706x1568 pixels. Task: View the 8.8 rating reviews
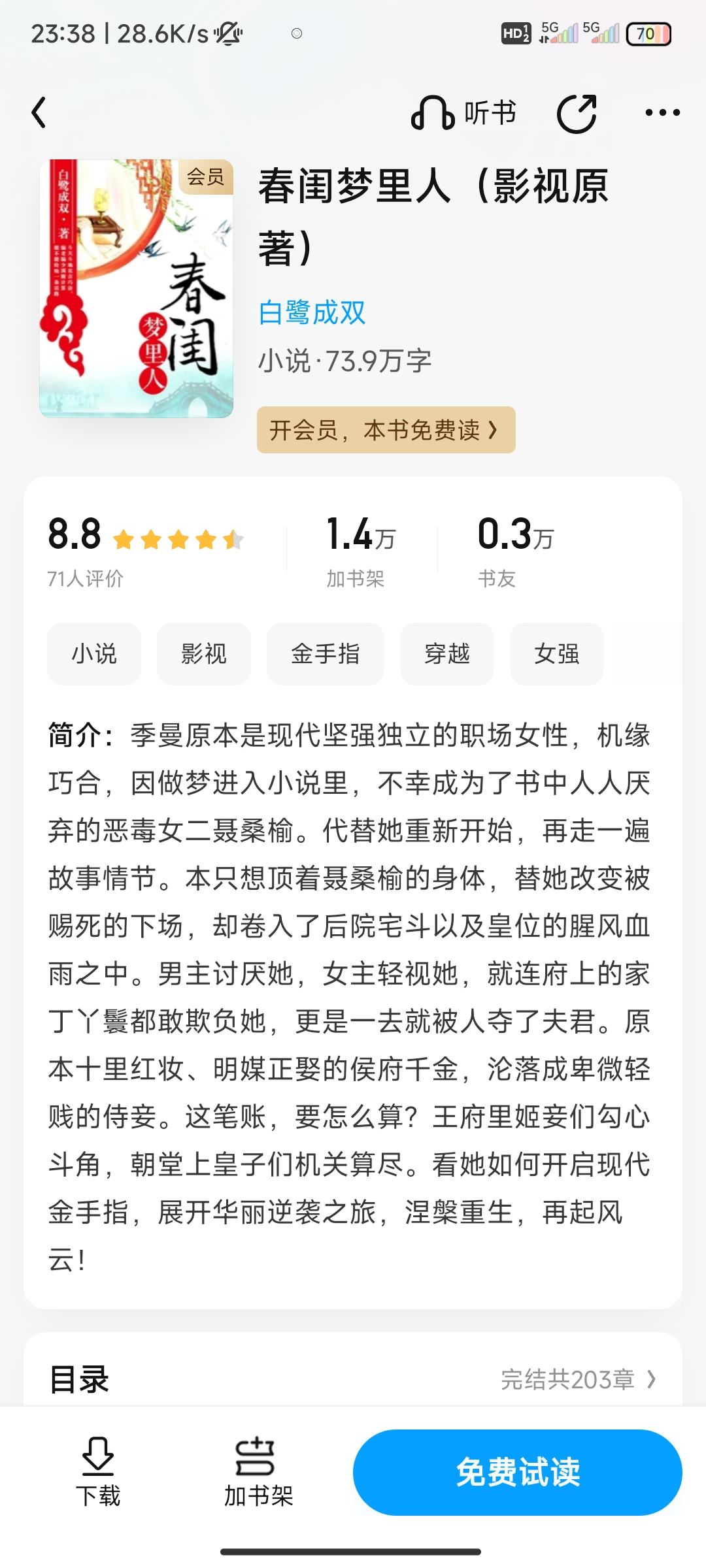(x=145, y=551)
